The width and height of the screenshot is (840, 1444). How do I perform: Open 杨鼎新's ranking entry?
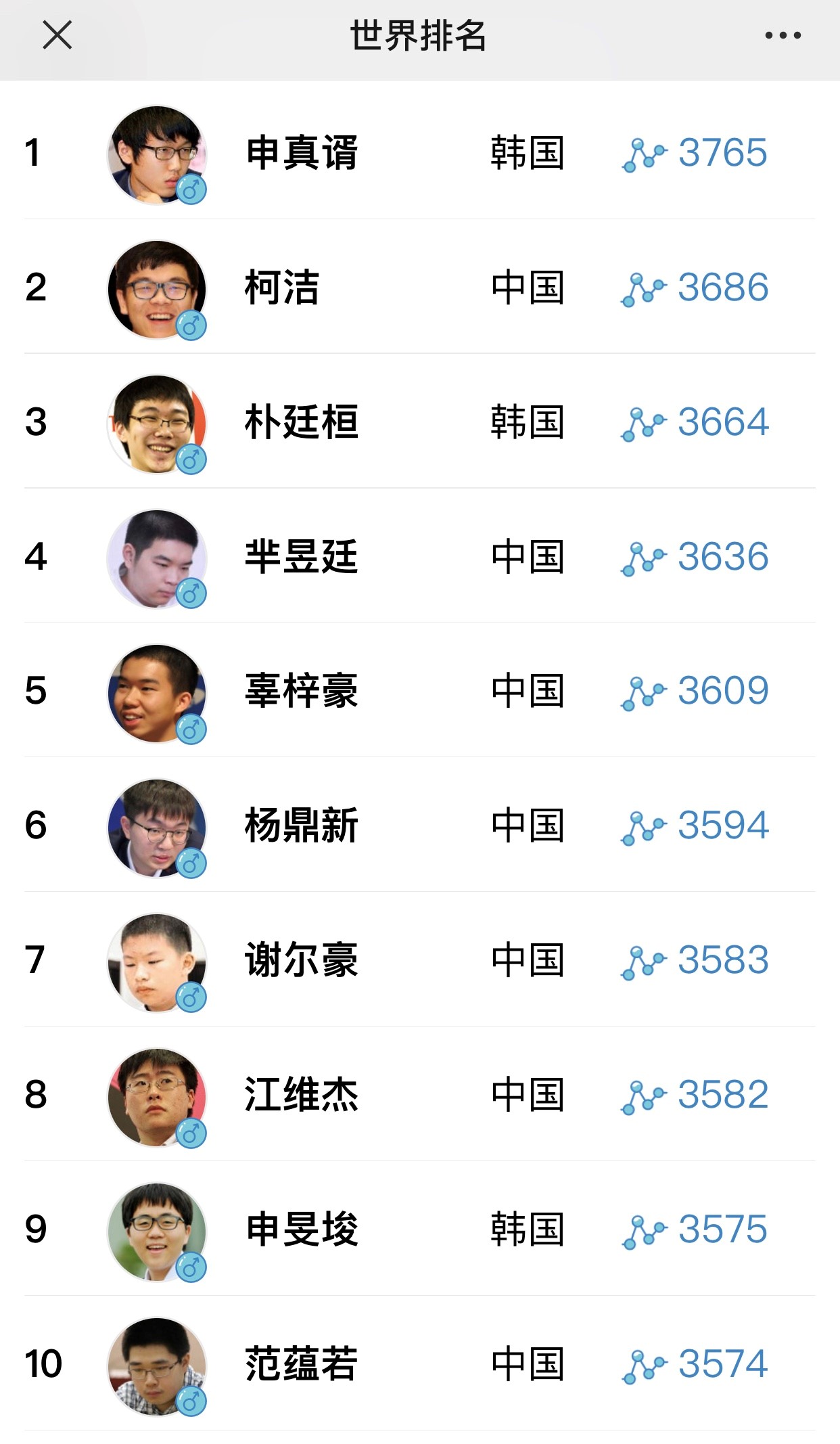(x=301, y=826)
